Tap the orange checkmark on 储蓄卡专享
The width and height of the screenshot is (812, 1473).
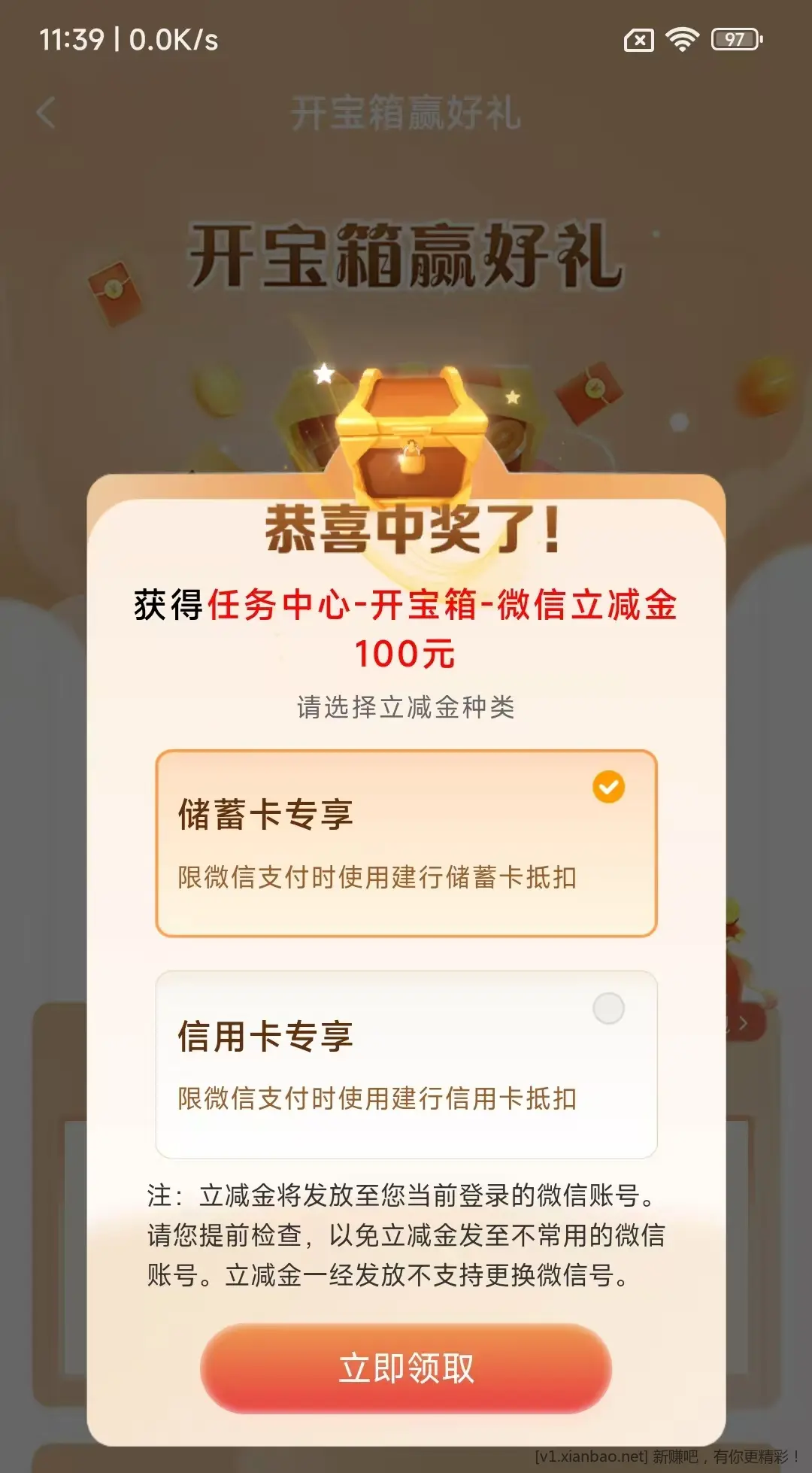point(611,788)
